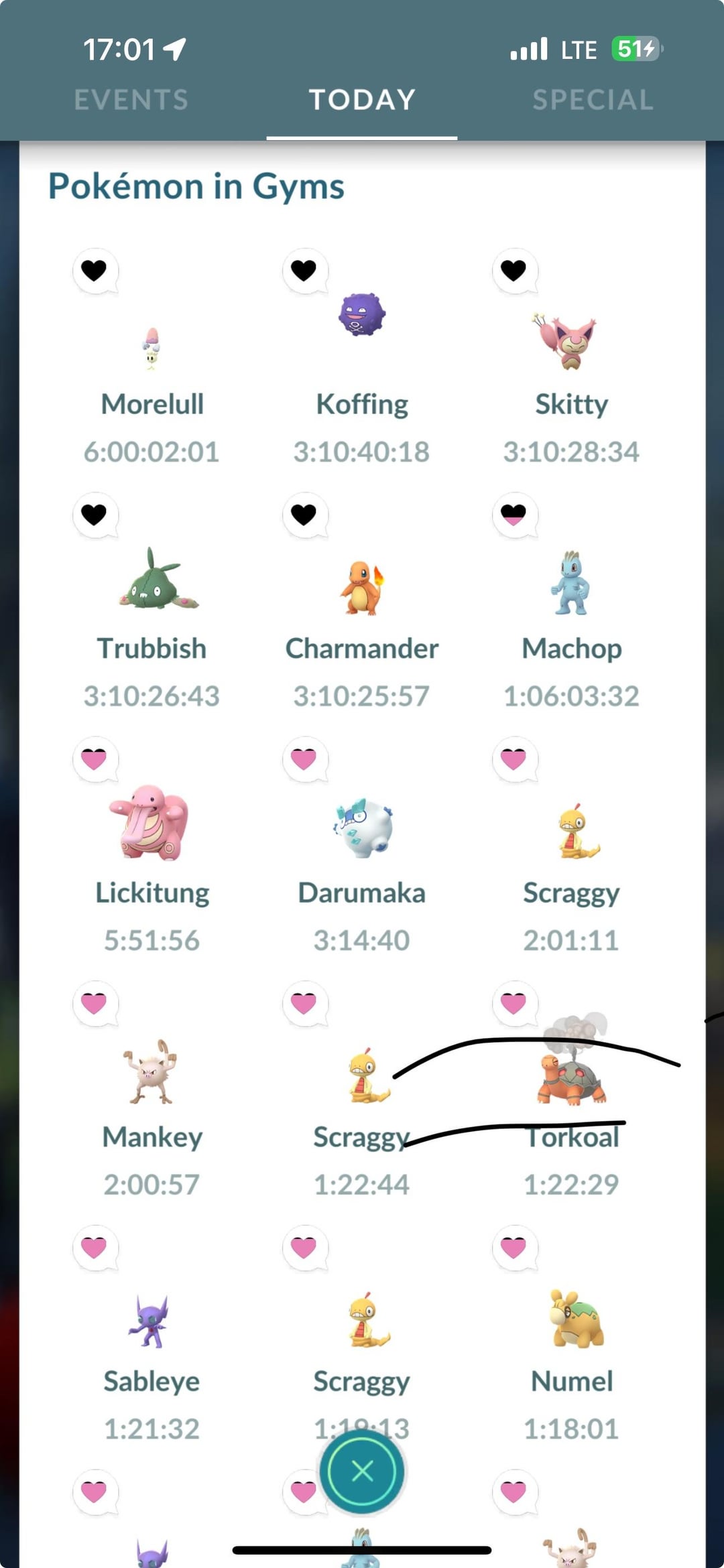Select the Today tab
Viewport: 724px width, 1568px height.
click(362, 100)
